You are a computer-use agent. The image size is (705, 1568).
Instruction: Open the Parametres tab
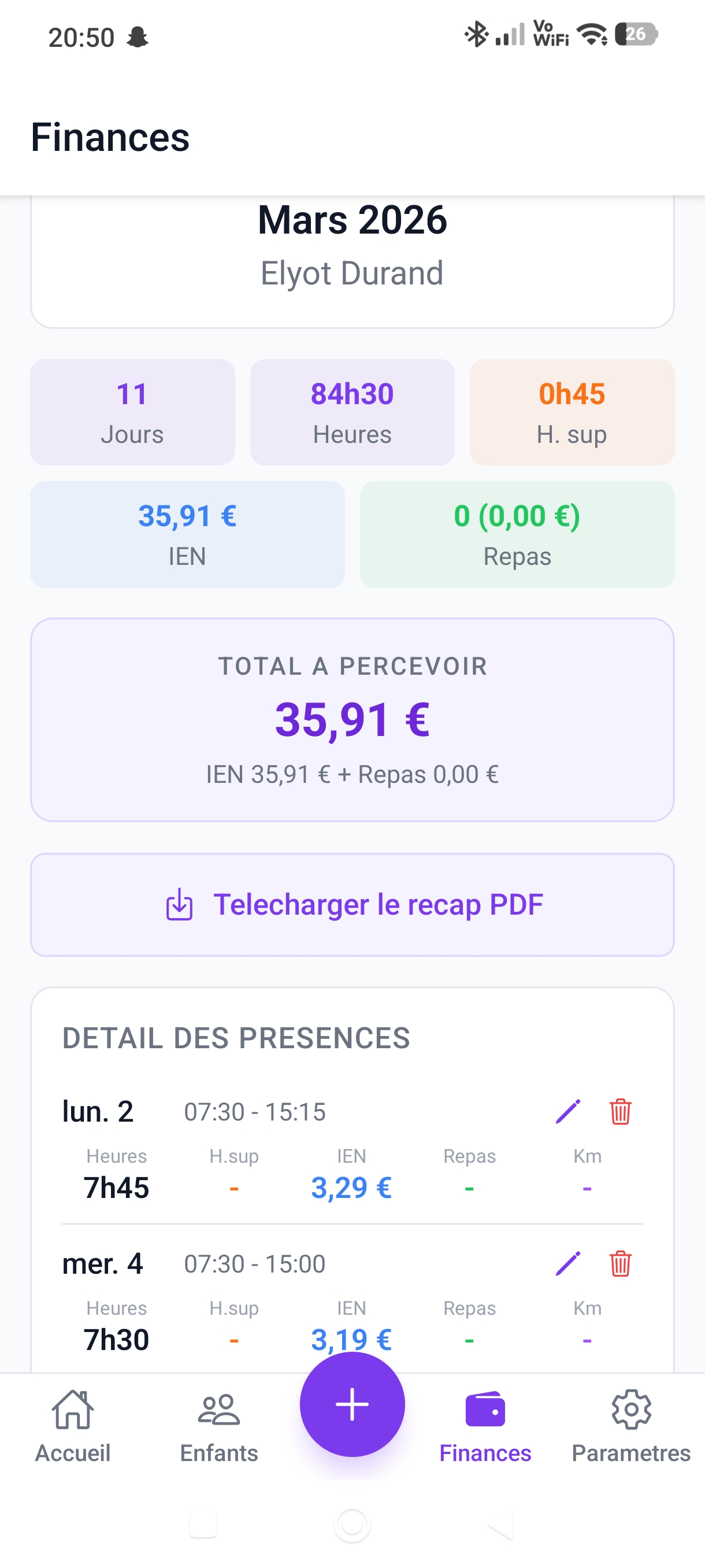631,1426
